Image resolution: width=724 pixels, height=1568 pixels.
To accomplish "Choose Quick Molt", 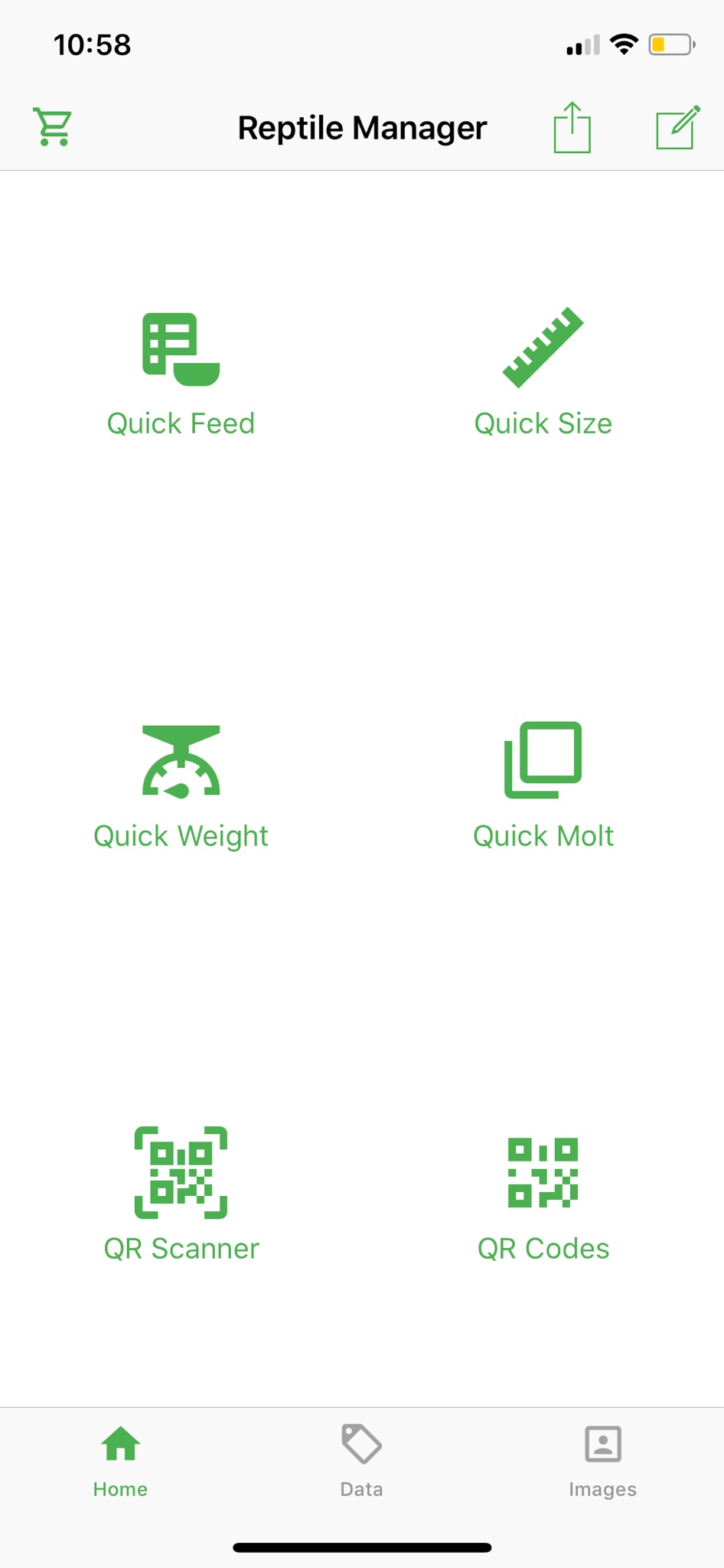I will (543, 787).
